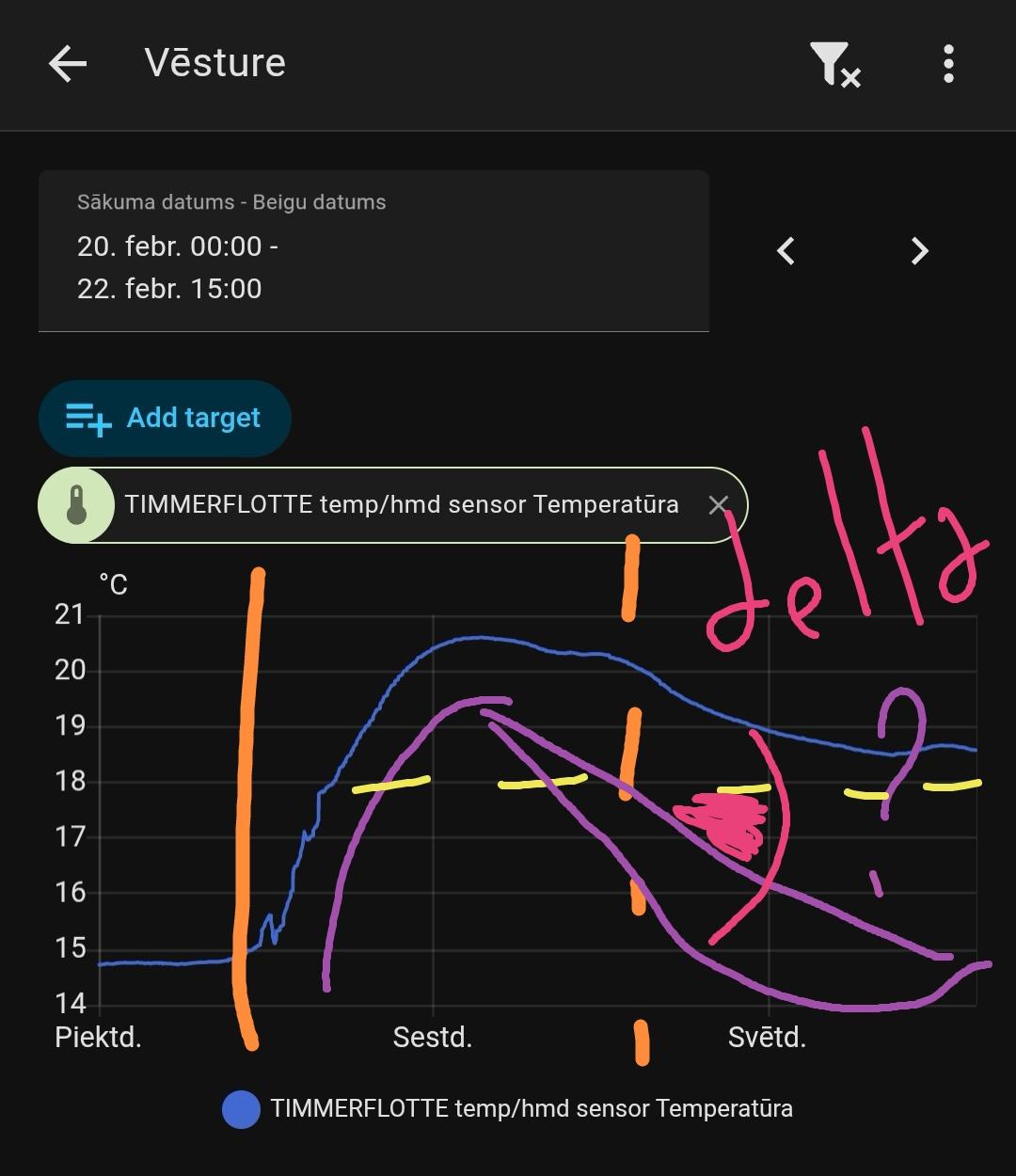
Task: Open the date range picker field
Action: (x=373, y=249)
